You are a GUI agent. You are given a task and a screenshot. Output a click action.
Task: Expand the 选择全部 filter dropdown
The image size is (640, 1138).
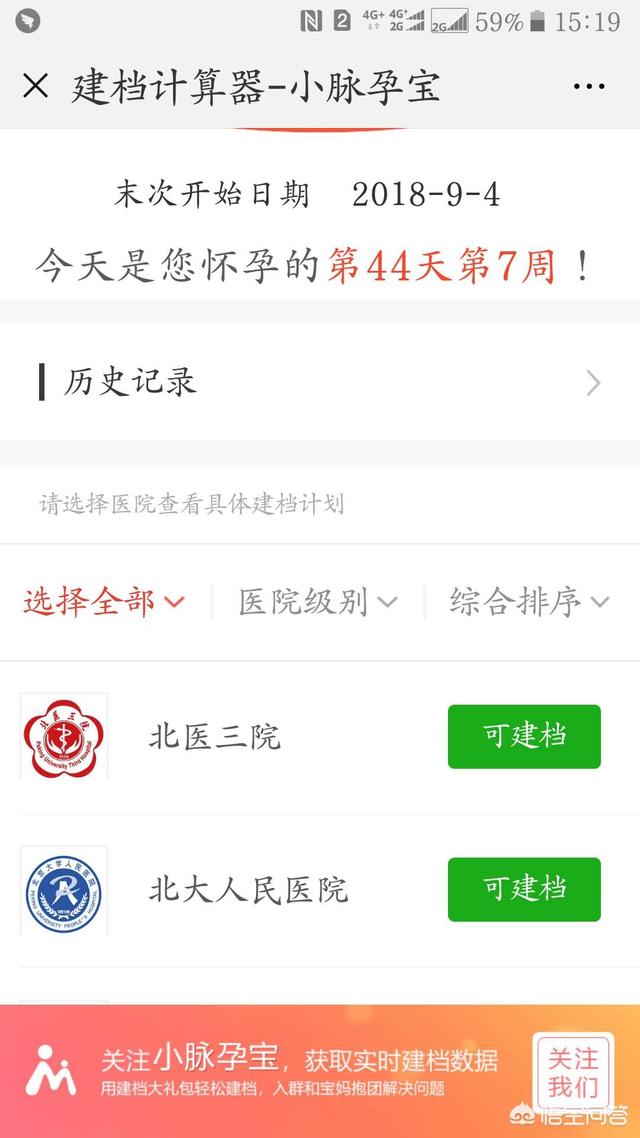pos(104,602)
